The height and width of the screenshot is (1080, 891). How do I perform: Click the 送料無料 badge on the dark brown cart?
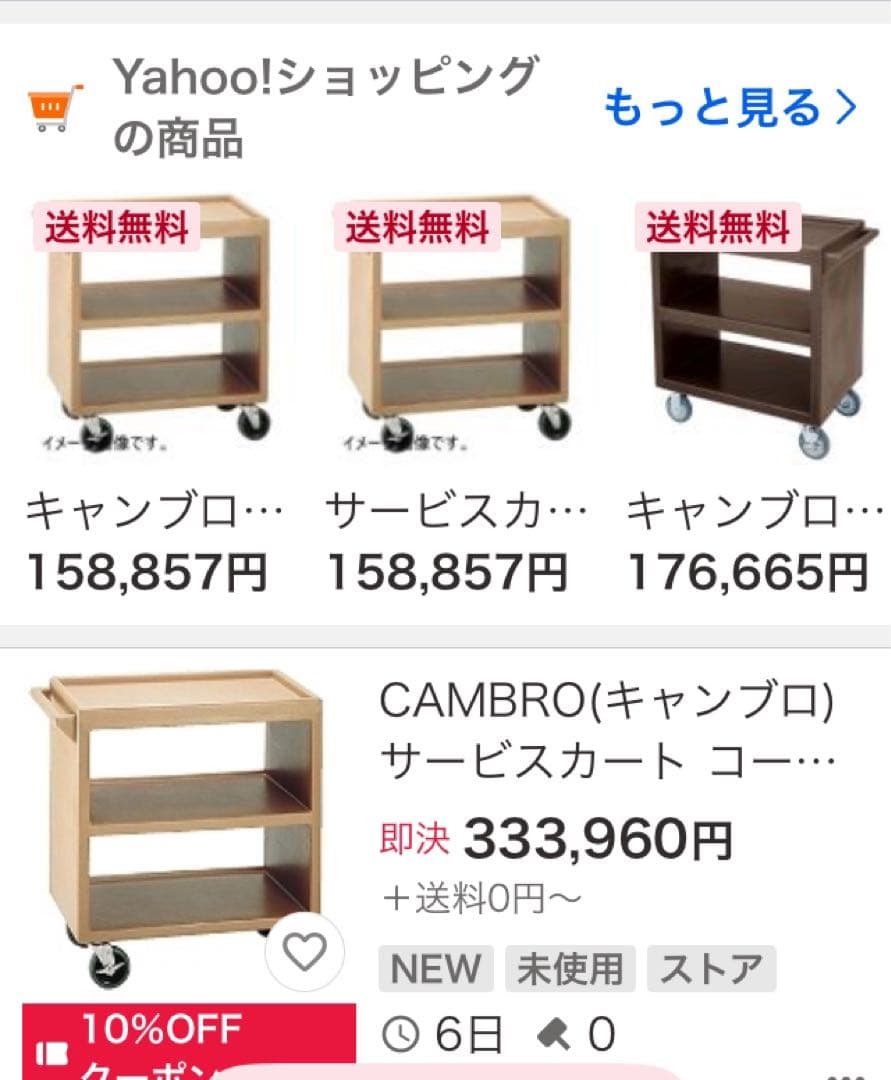point(718,228)
